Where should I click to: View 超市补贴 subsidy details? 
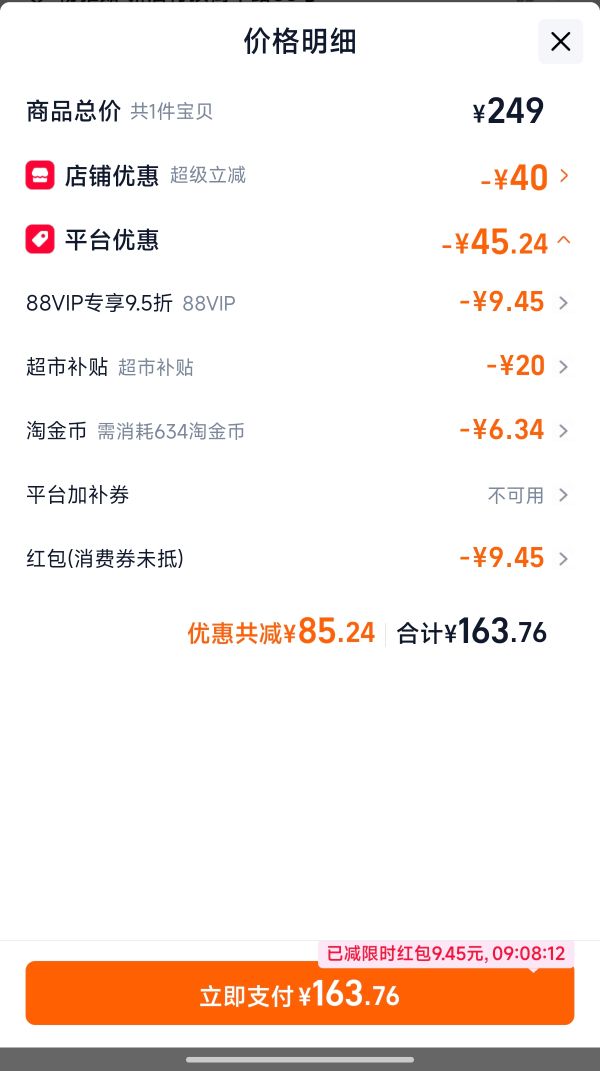click(299, 367)
